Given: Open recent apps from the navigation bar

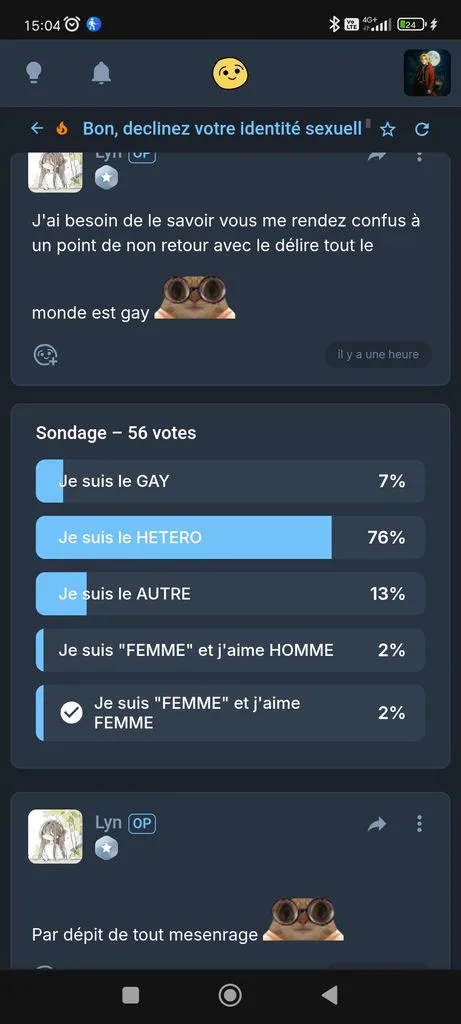Looking at the screenshot, I should coord(131,995).
